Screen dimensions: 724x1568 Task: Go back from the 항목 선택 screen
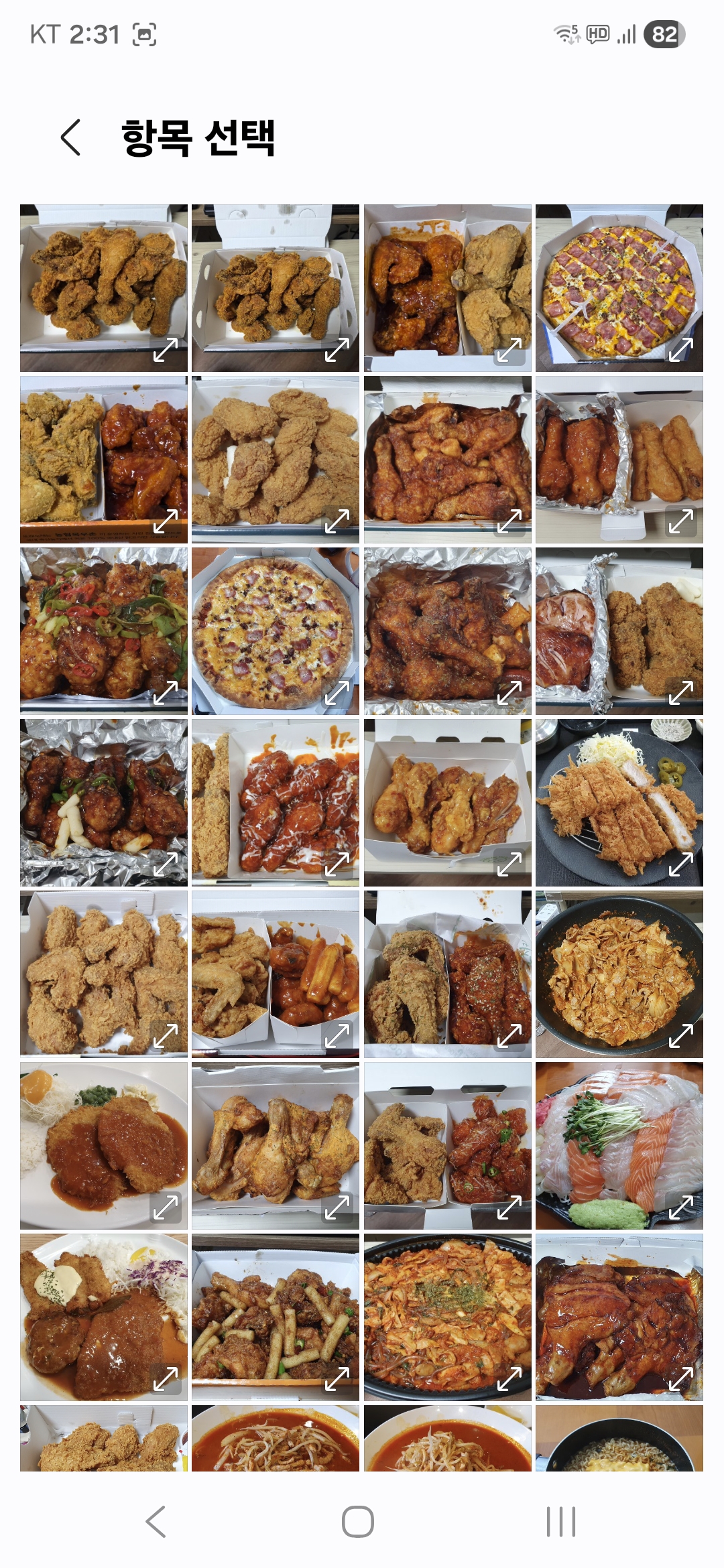coord(71,138)
